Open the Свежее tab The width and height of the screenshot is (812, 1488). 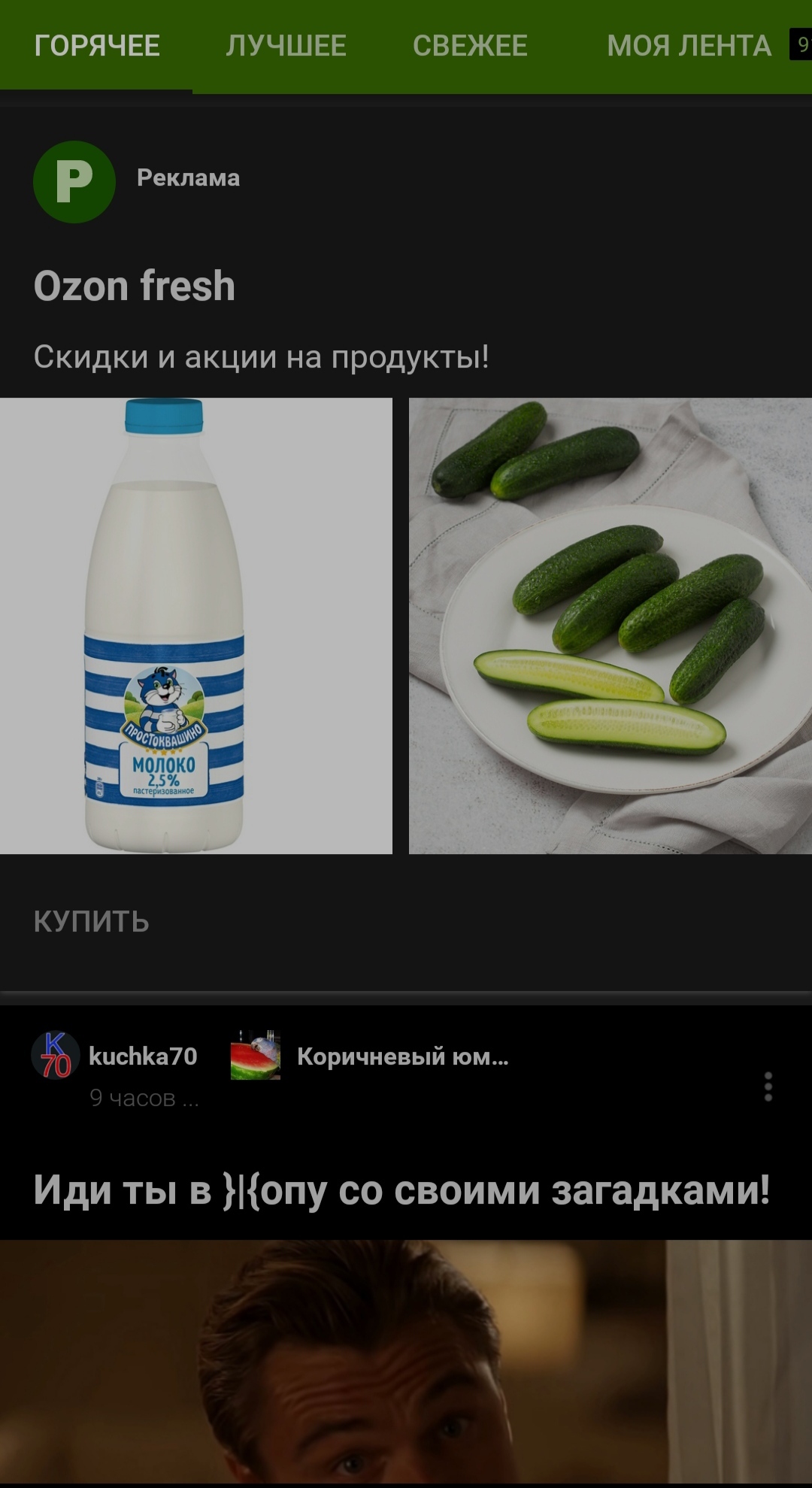click(470, 46)
